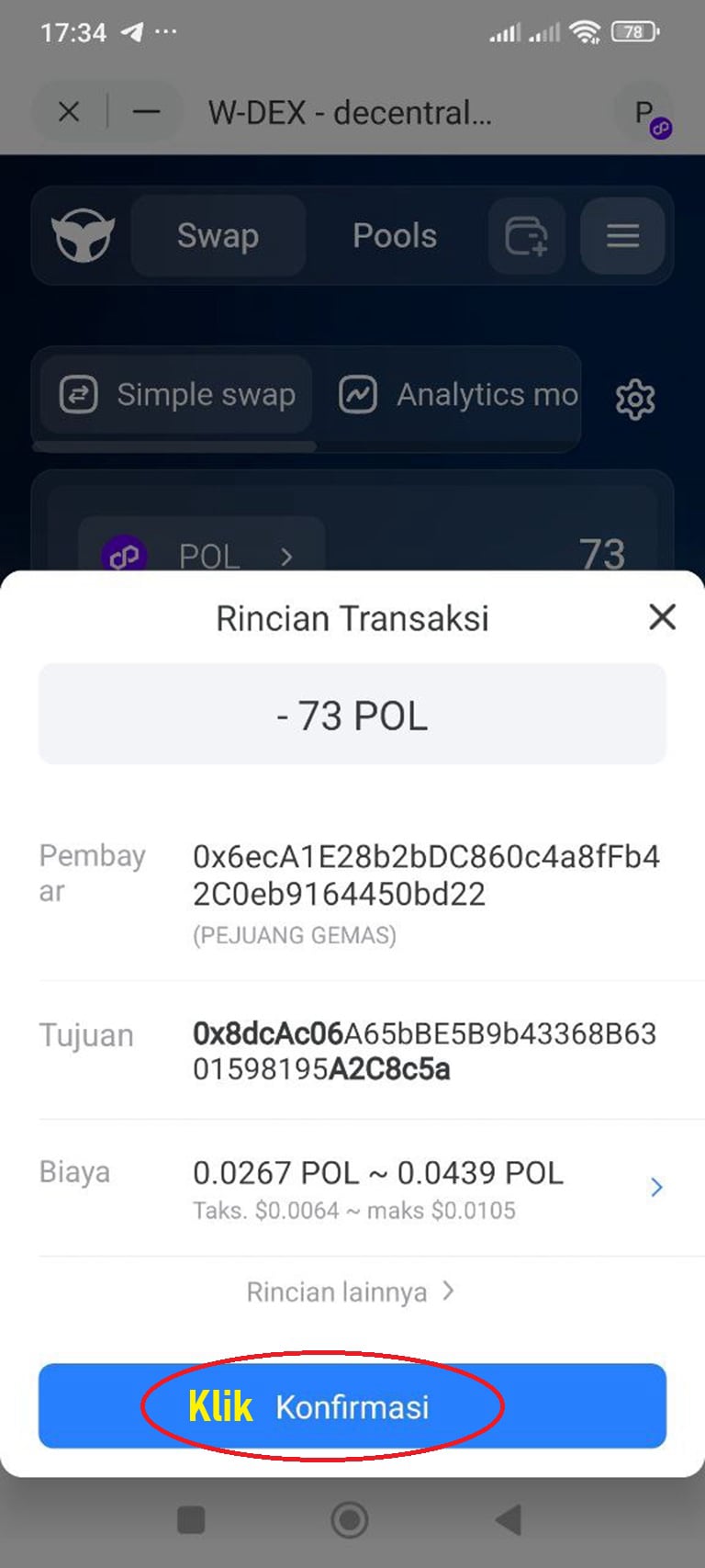Screen dimensions: 705x1568
Task: Enable Analytics mode
Action: coord(487,395)
